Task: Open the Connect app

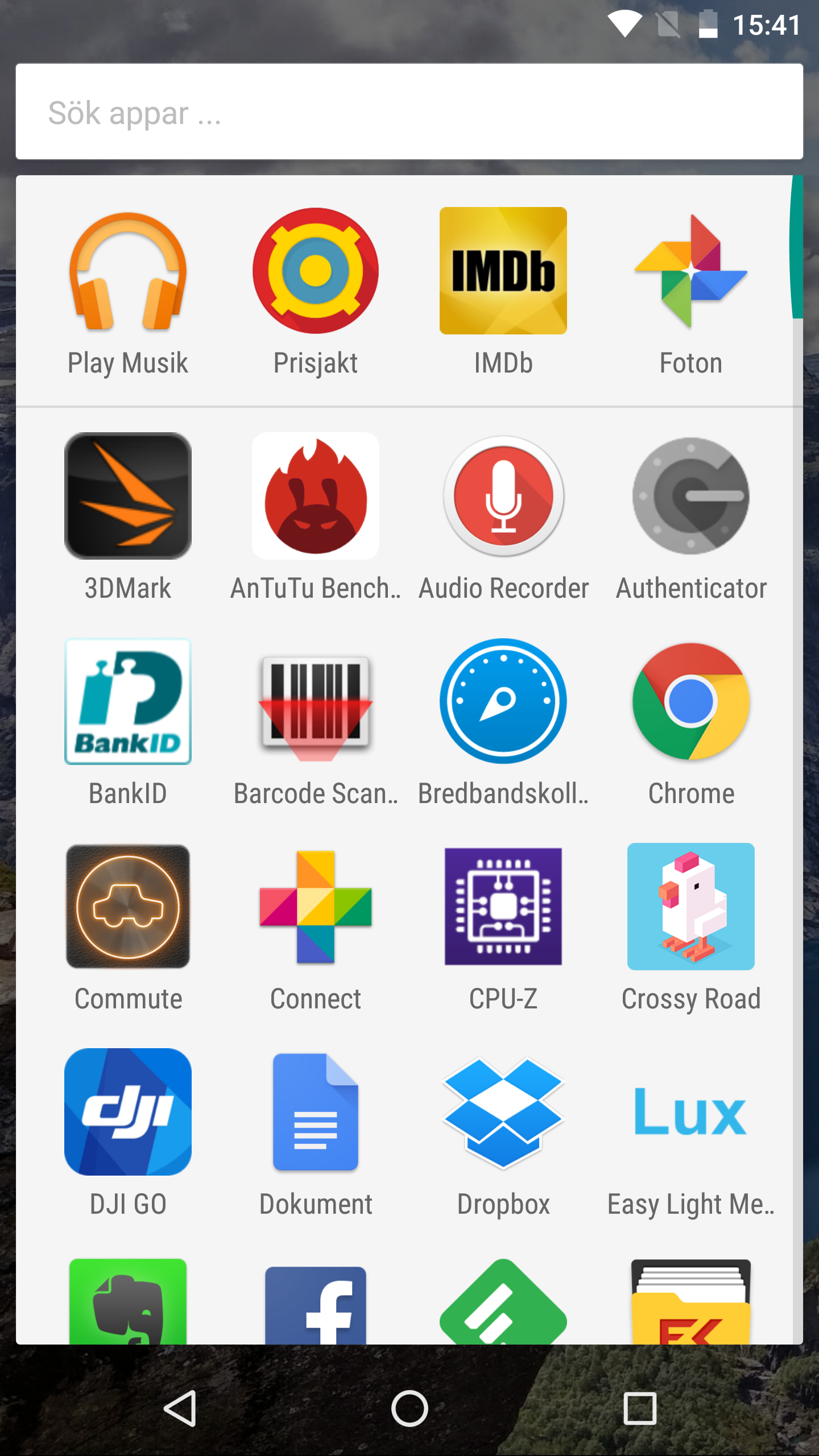Action: 316,907
